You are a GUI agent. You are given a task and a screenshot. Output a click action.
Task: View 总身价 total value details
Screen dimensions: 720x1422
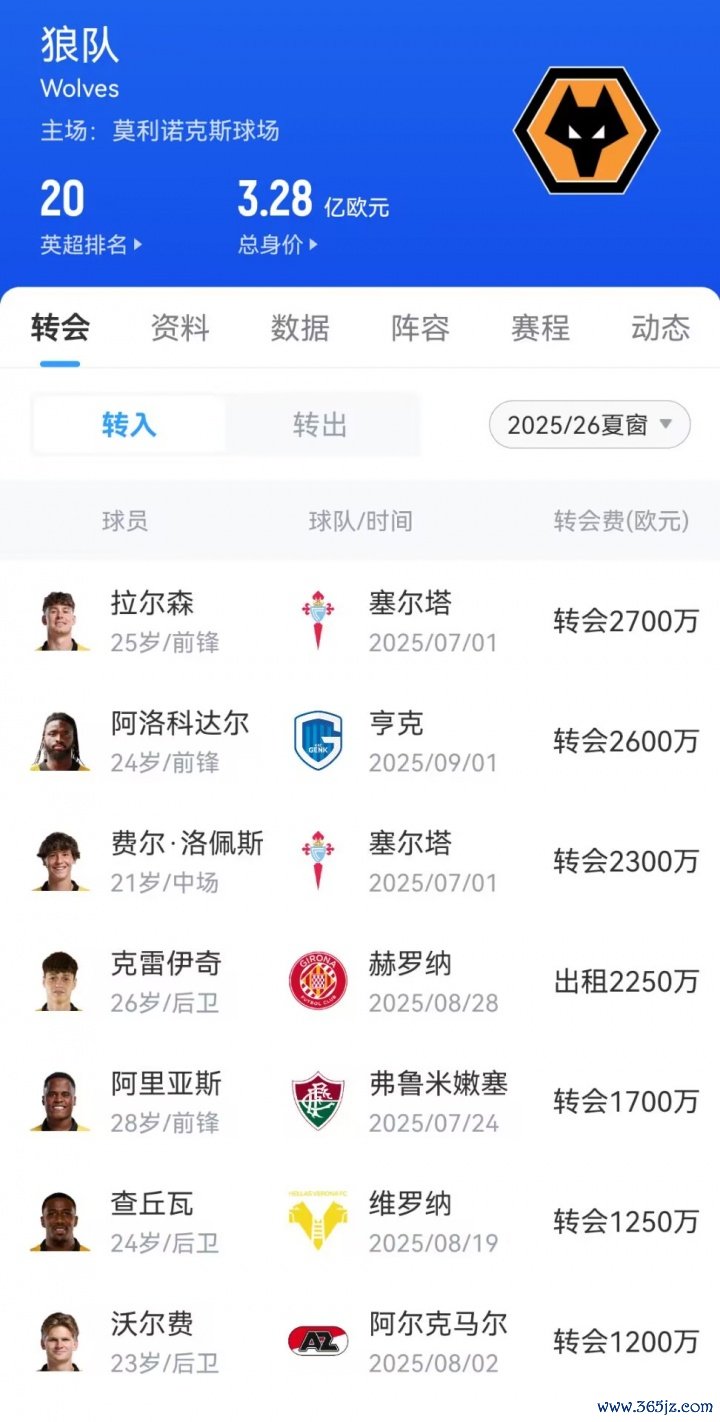click(277, 244)
